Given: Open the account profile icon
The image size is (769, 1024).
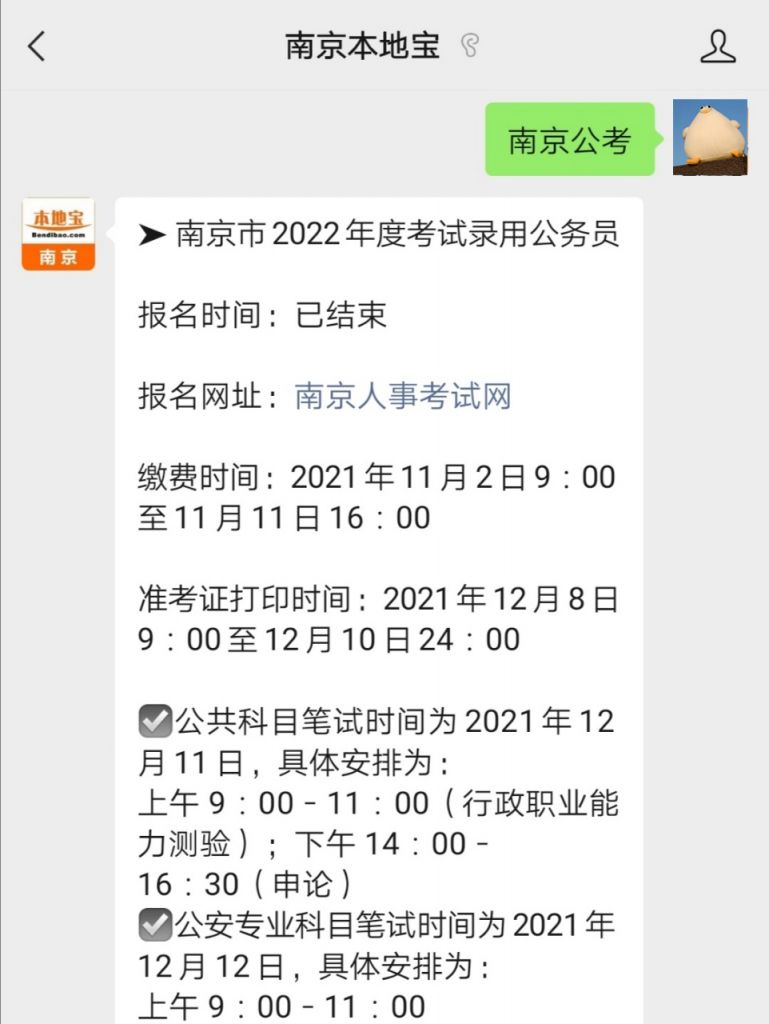Looking at the screenshot, I should tap(718, 46).
